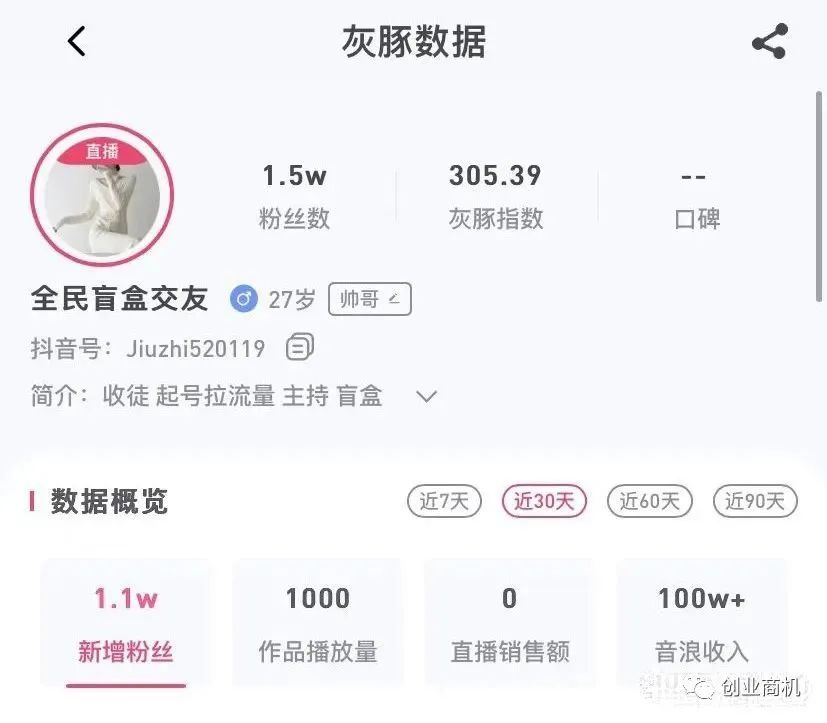Switch to 近60天 data range
827x723 pixels.
649,501
